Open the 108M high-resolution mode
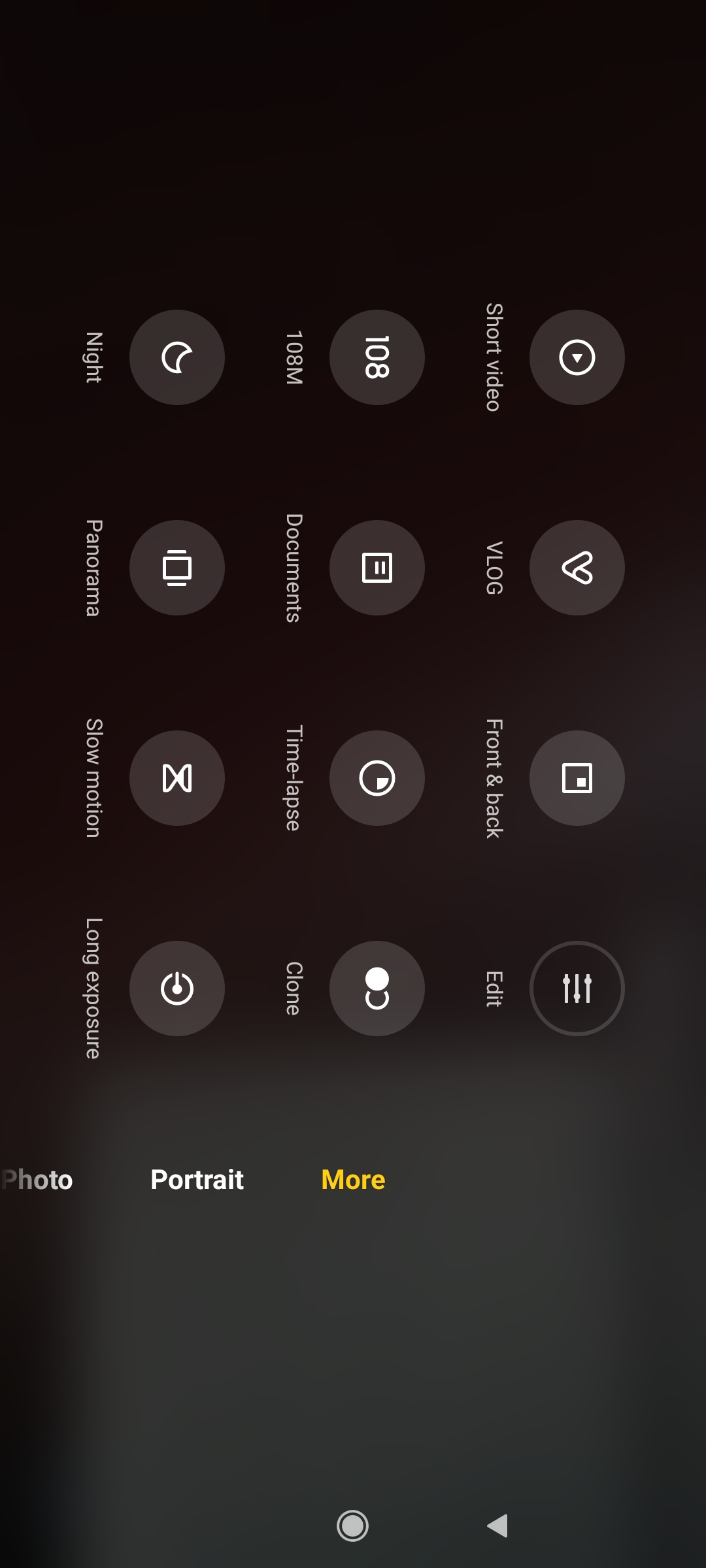The image size is (706, 1568). [x=377, y=357]
